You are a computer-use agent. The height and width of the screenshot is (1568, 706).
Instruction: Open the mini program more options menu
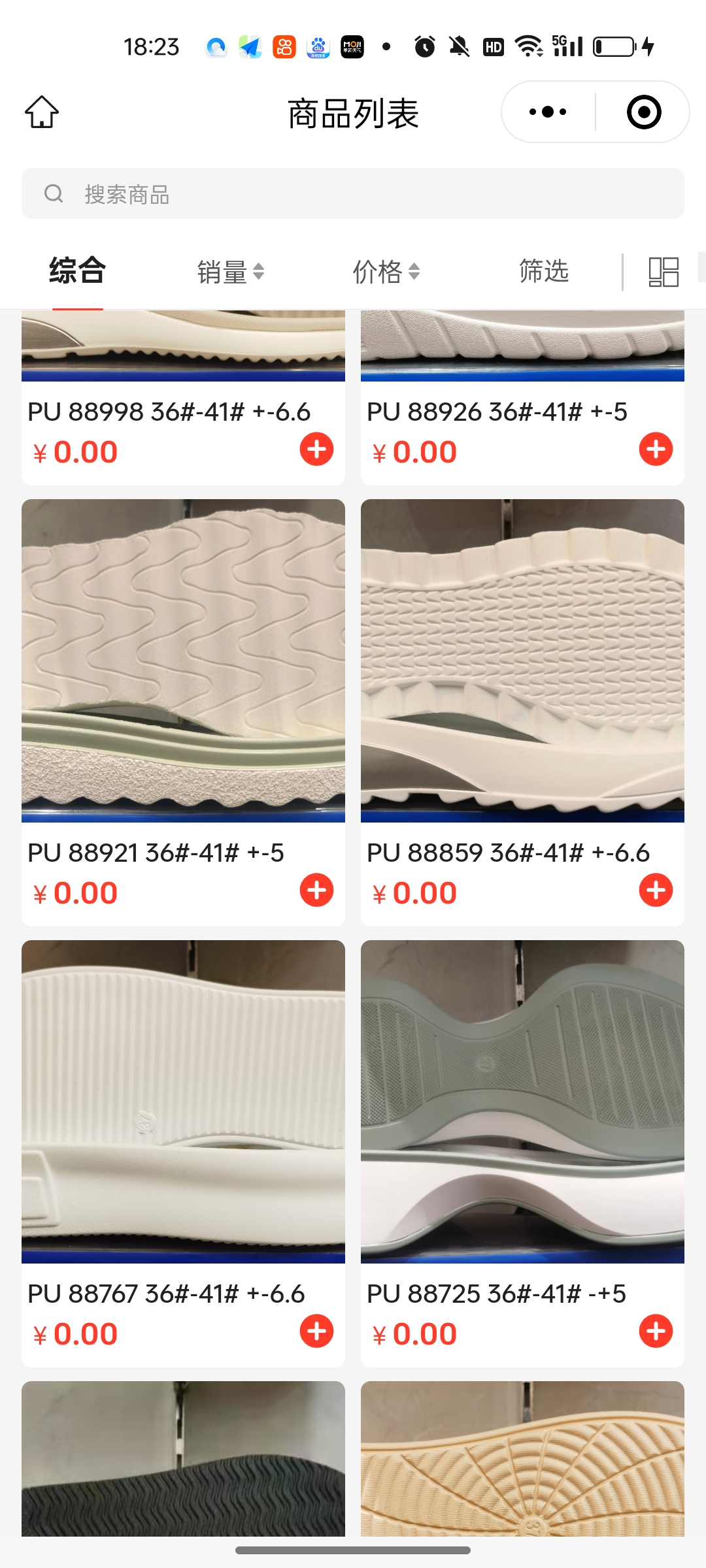click(548, 112)
